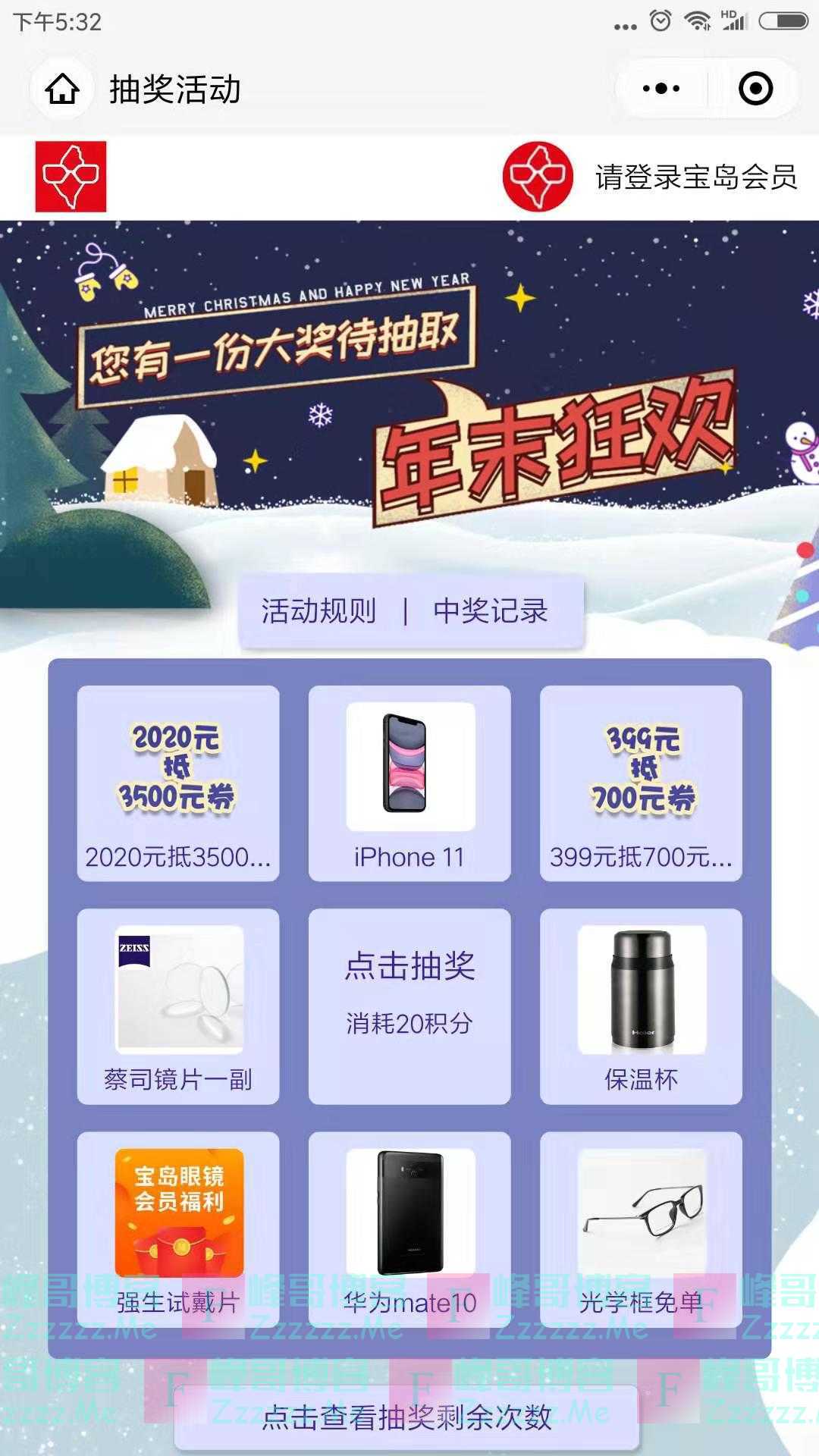819x1456 pixels.
Task: Close the mini program with the circle button
Action: coord(755,89)
